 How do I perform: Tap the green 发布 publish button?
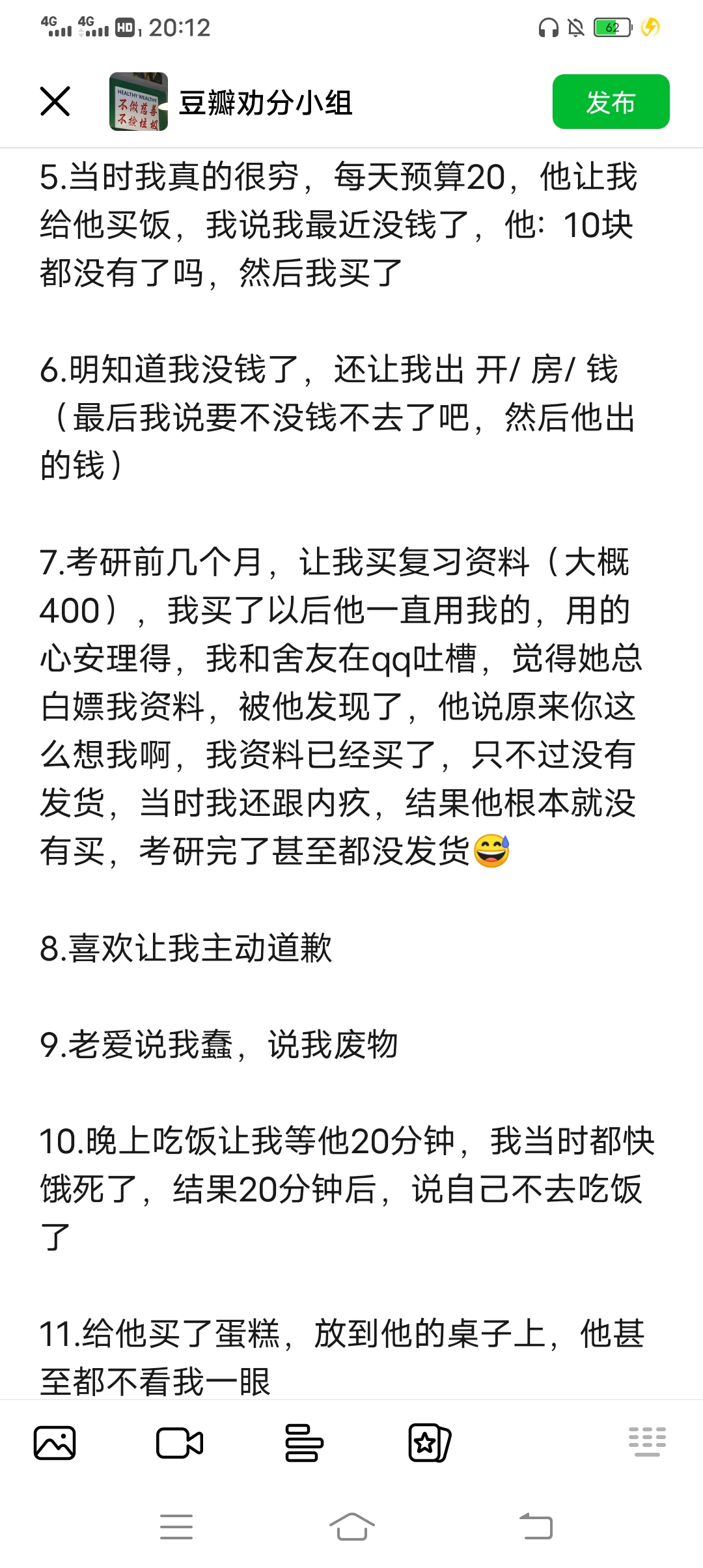point(611,102)
